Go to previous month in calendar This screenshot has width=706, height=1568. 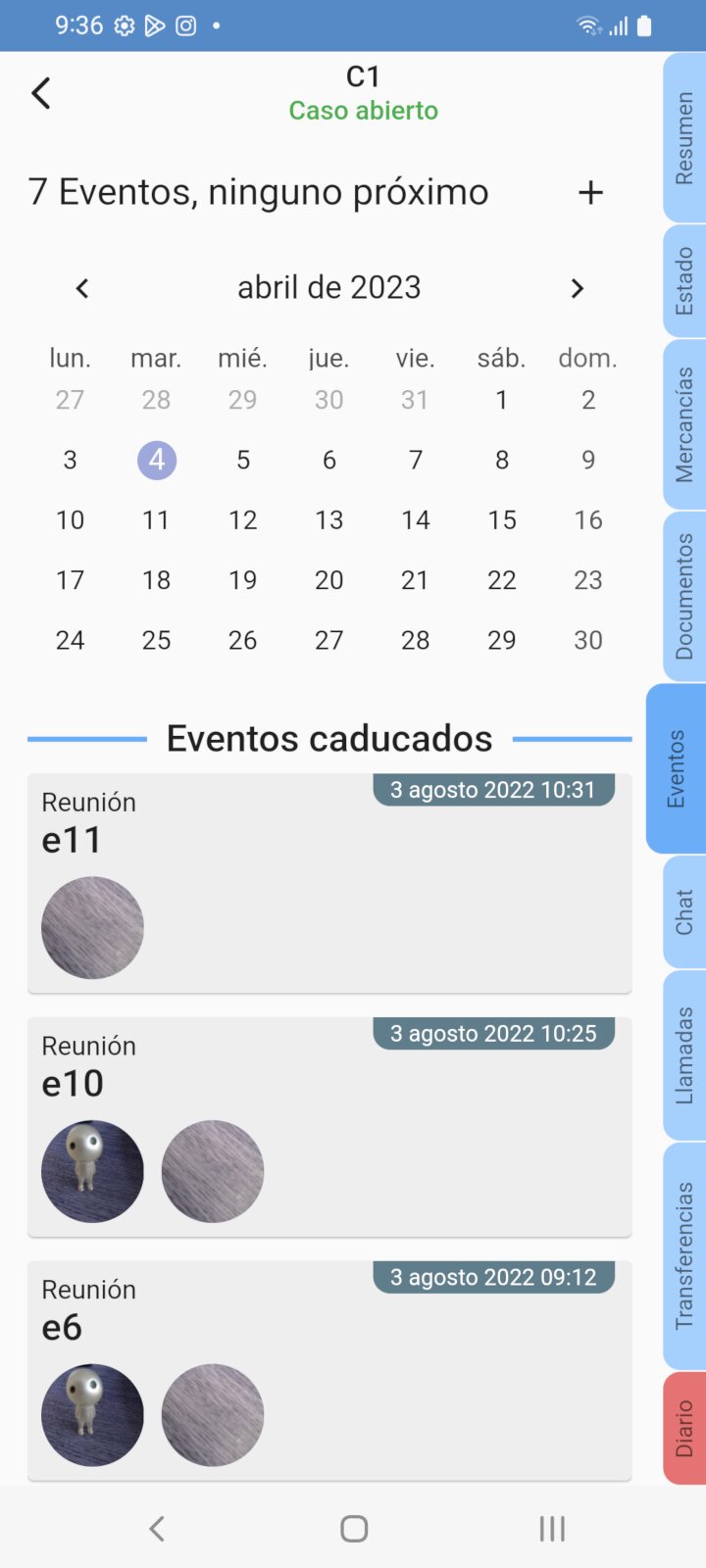click(x=82, y=288)
